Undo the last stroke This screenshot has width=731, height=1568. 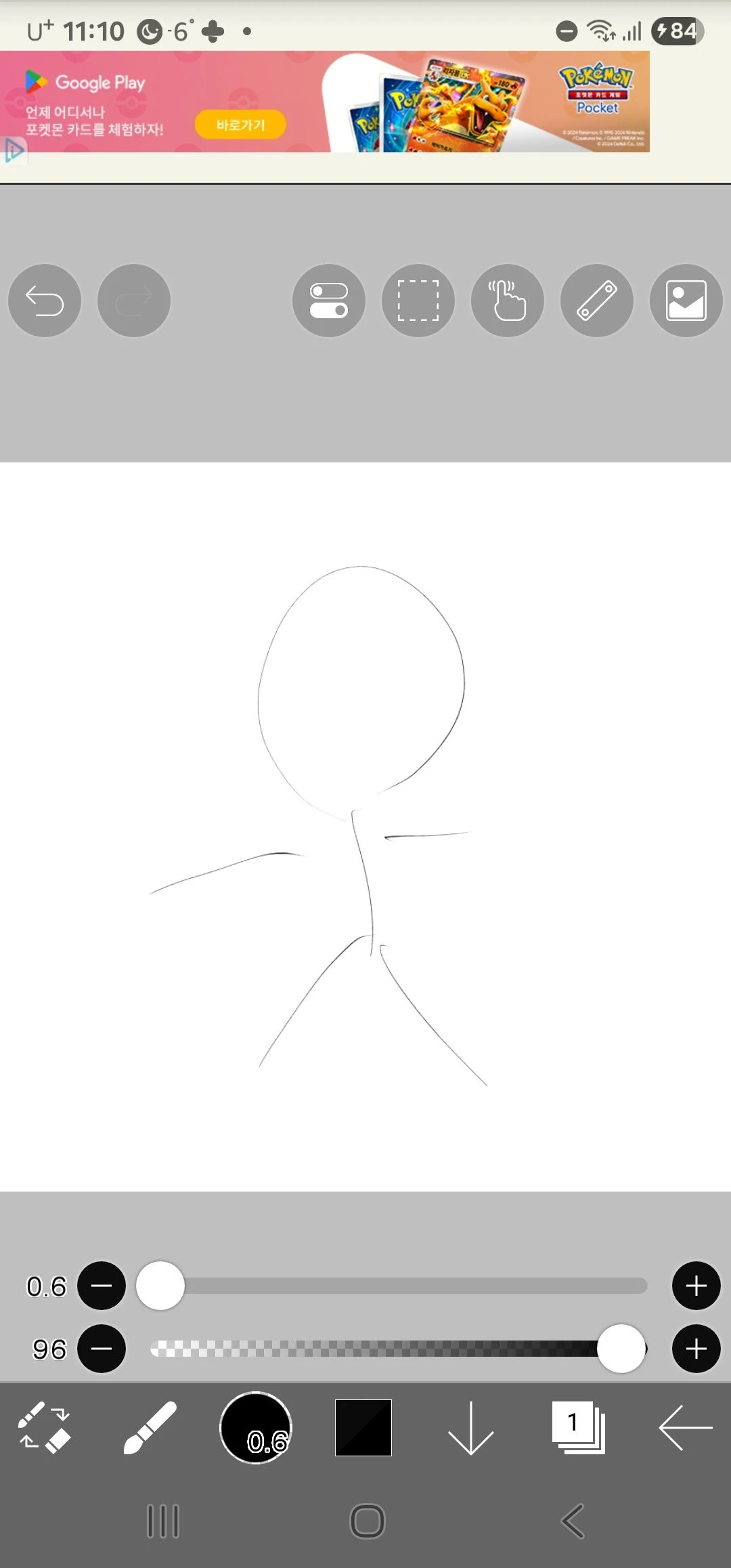pyautogui.click(x=45, y=301)
